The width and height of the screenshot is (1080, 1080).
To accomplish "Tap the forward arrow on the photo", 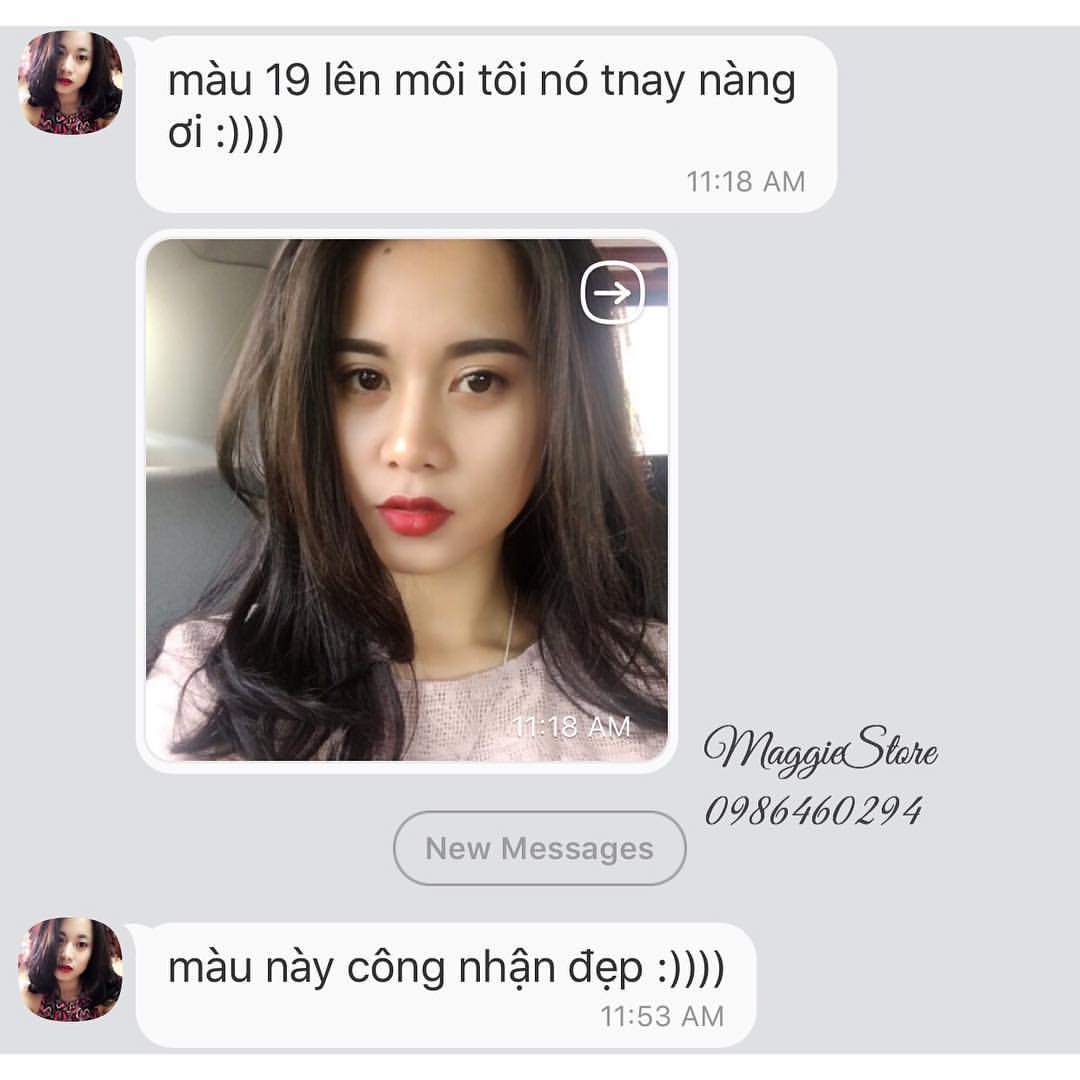I will pyautogui.click(x=612, y=292).
